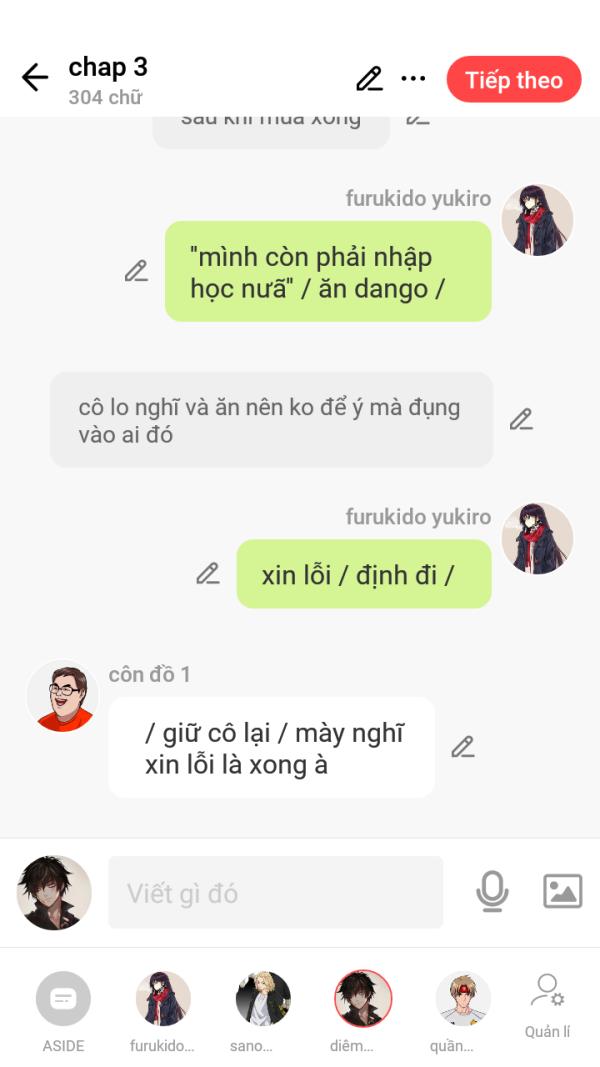Insert an image into the chat
Viewport: 600px width, 1067px height.
pyautogui.click(x=562, y=891)
